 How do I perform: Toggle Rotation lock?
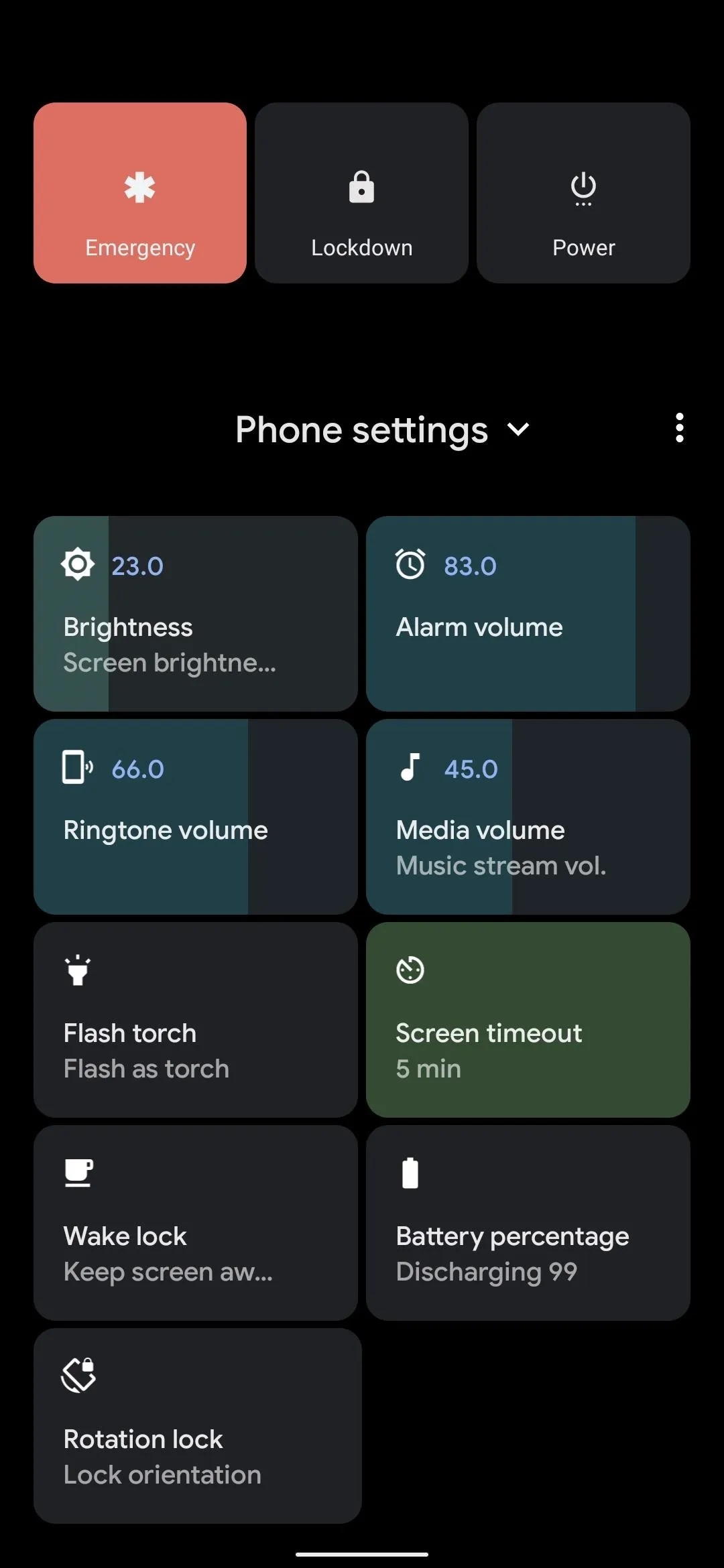tap(197, 1425)
